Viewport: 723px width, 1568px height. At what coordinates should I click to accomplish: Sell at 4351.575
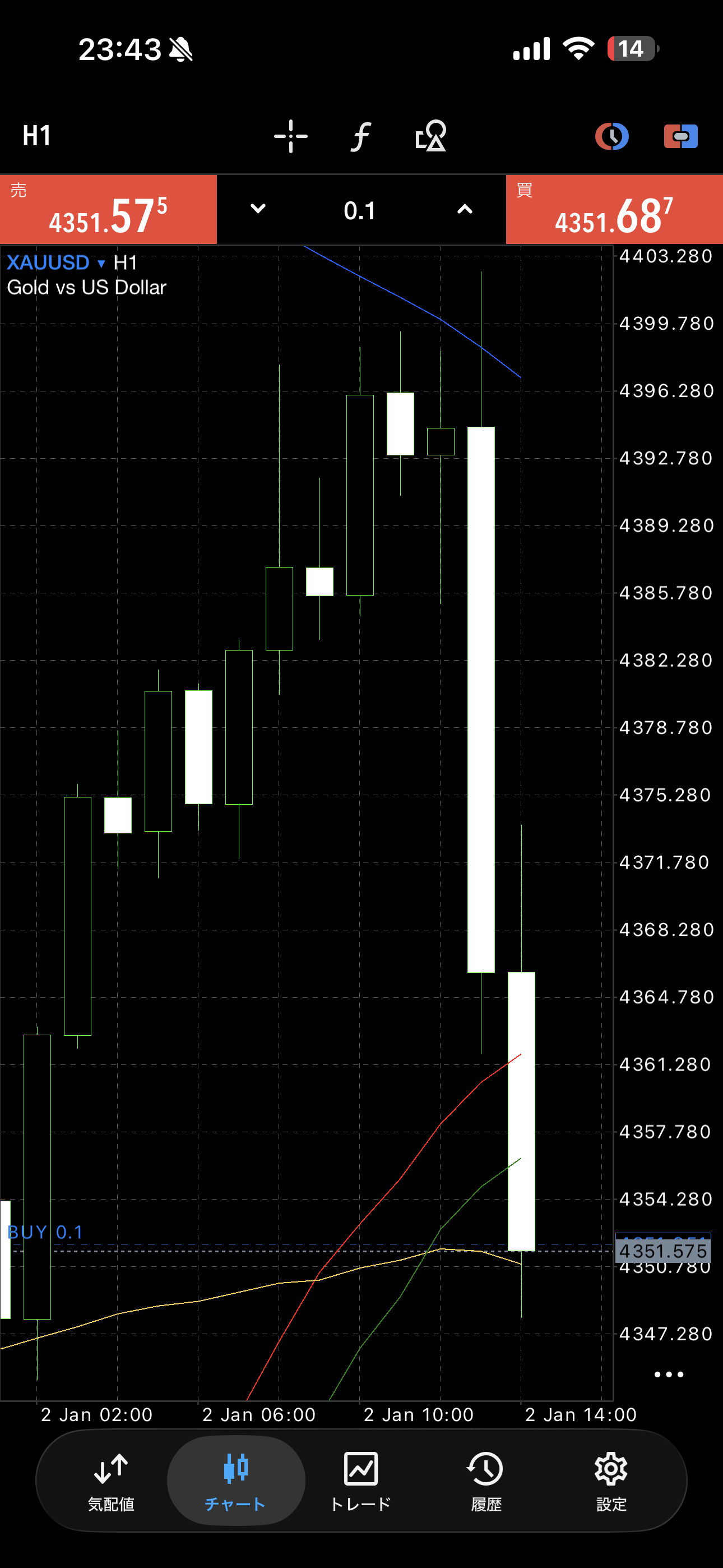tap(108, 210)
